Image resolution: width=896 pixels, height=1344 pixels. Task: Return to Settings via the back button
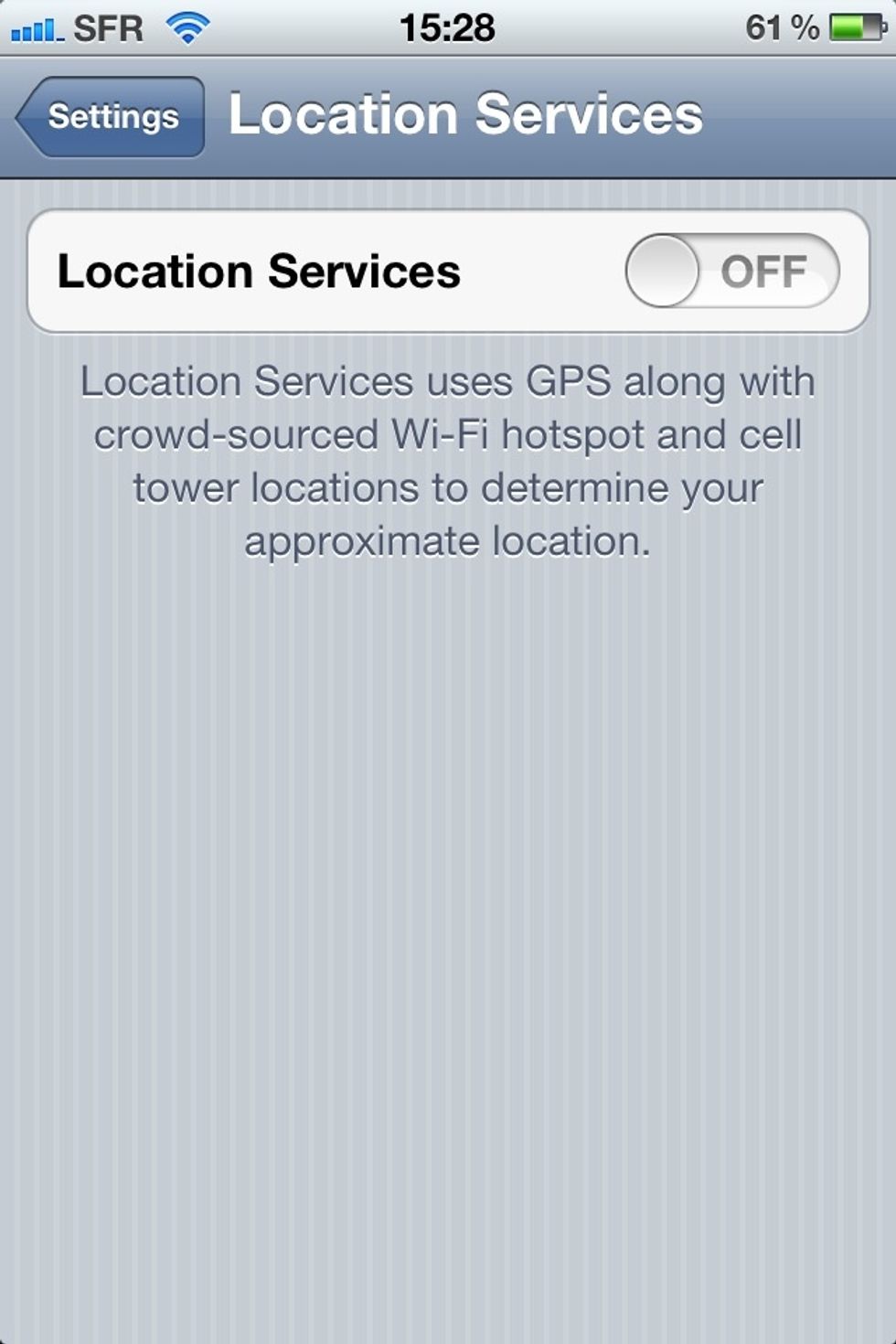coord(112,116)
